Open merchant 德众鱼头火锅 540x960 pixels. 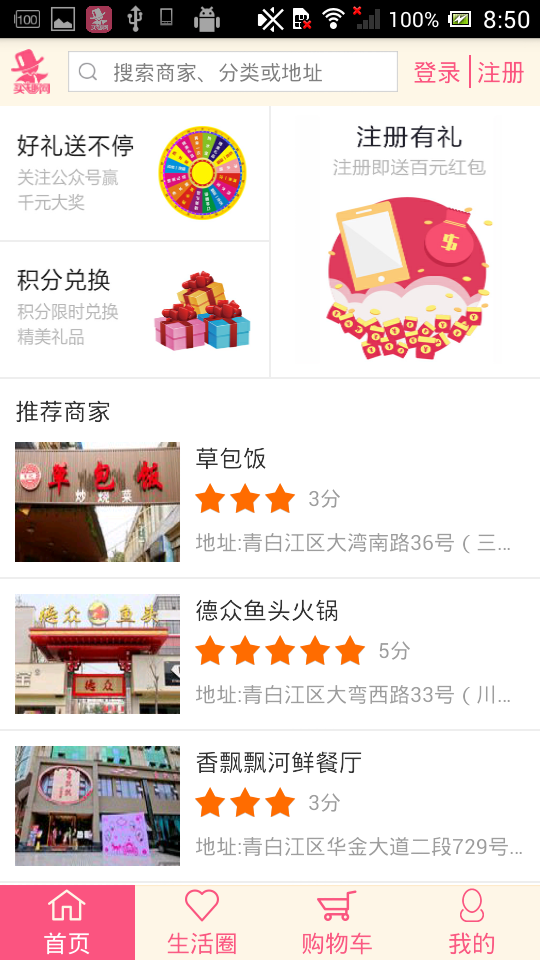coord(270,654)
